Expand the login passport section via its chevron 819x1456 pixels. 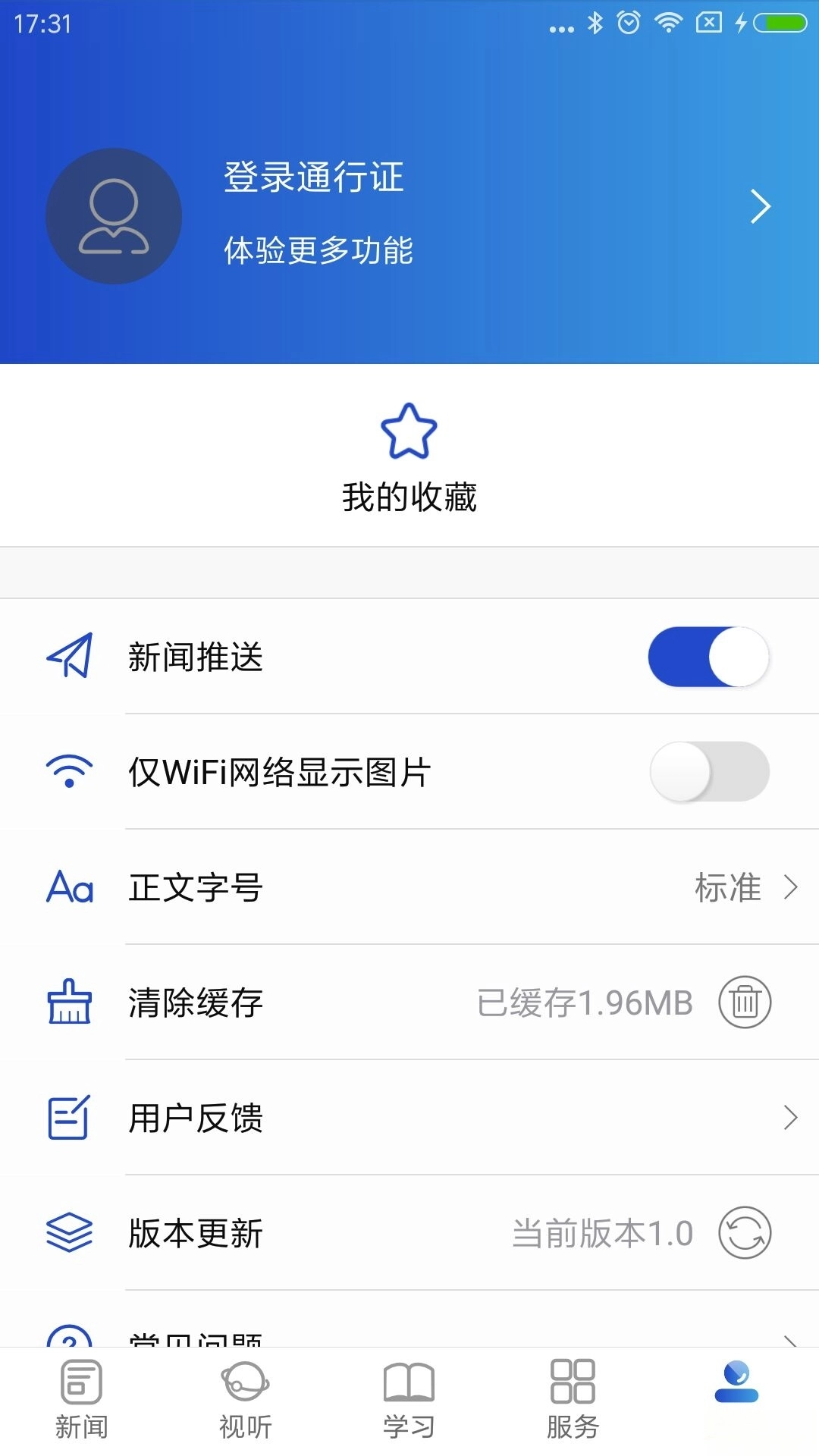[761, 206]
